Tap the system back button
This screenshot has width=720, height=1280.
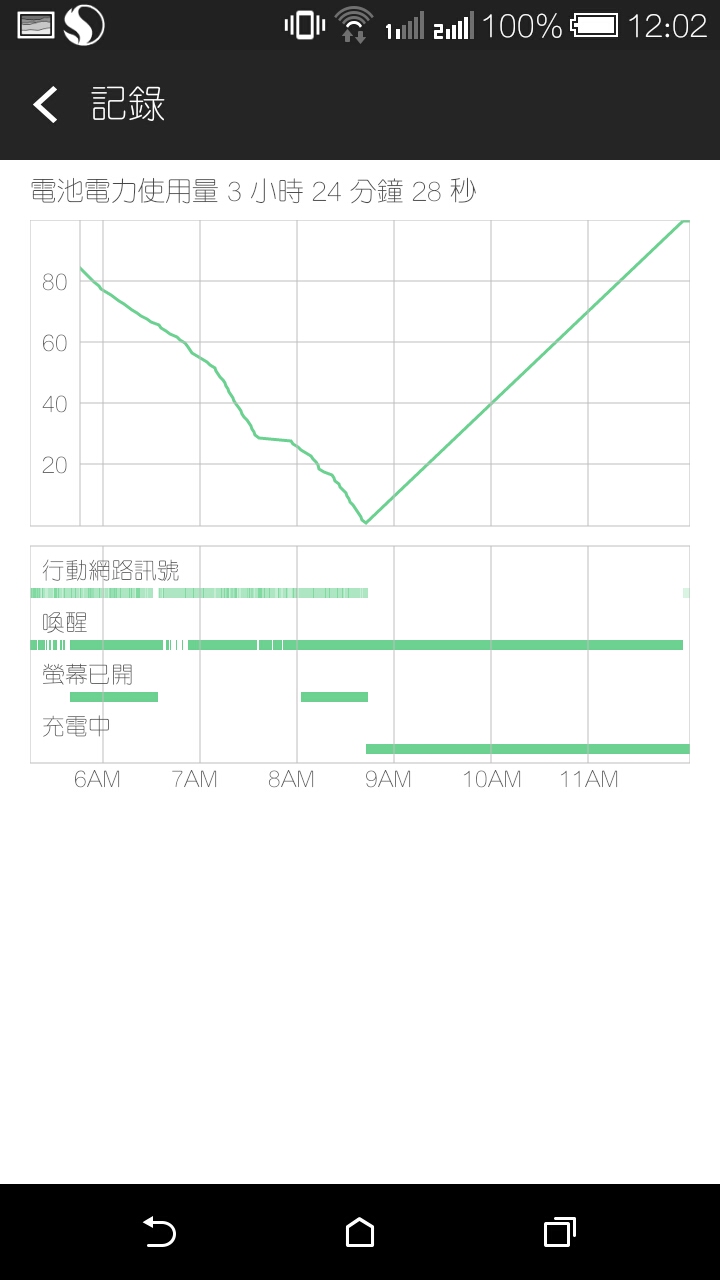click(159, 1232)
